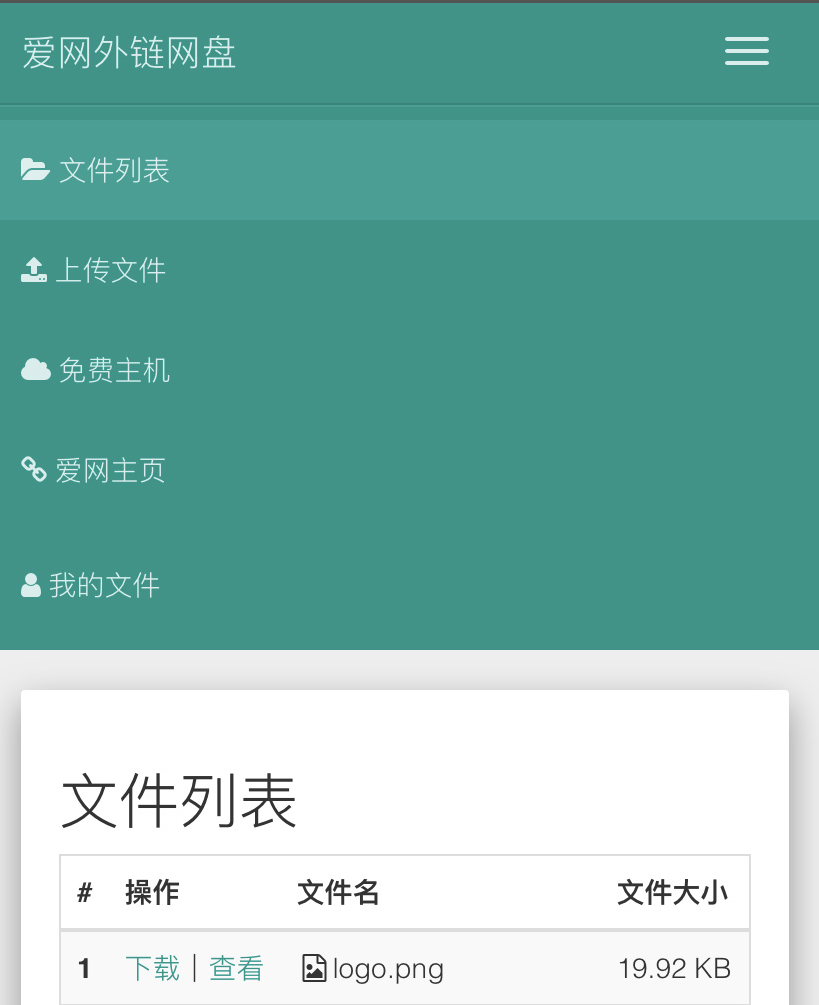Image resolution: width=819 pixels, height=1005 pixels.
Task: Click the cloud icon beside 免费主机
Action: [x=34, y=369]
